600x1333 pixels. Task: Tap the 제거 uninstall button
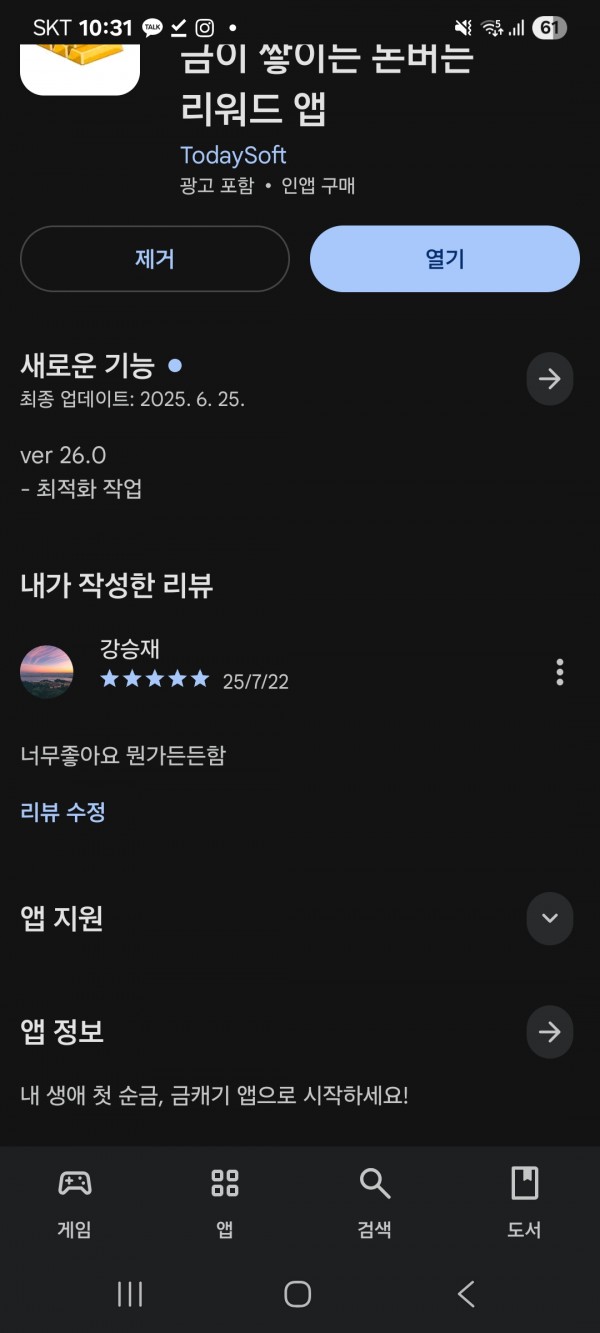pyautogui.click(x=155, y=259)
